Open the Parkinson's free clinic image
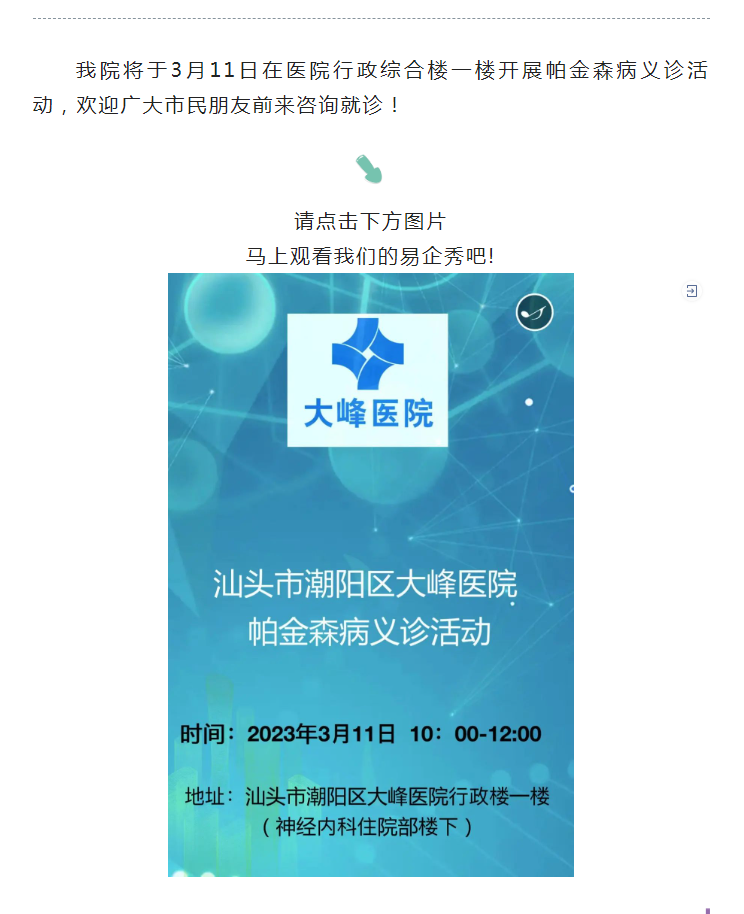744x914 pixels. 370,575
